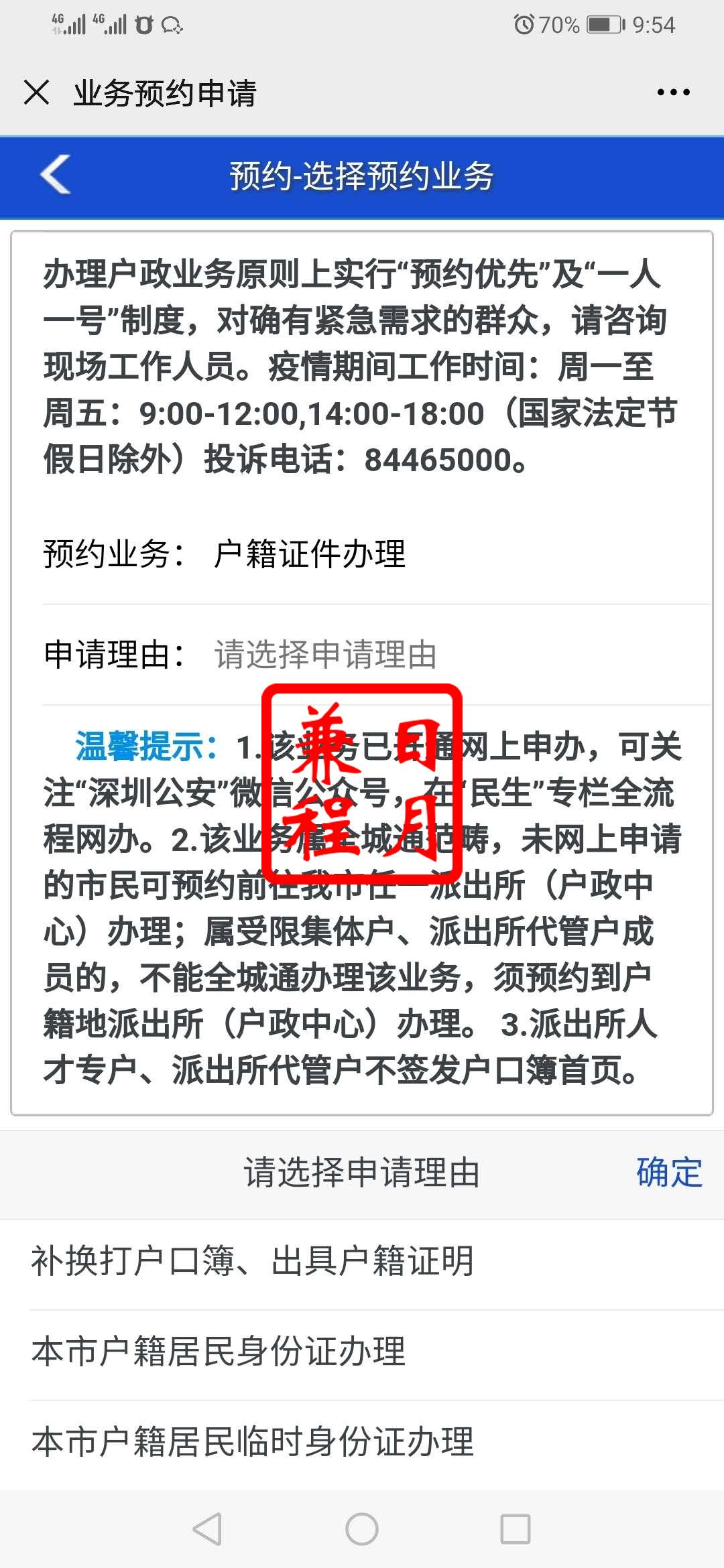724x1568 pixels.
Task: Confirm selection with 确定
Action: [668, 1173]
